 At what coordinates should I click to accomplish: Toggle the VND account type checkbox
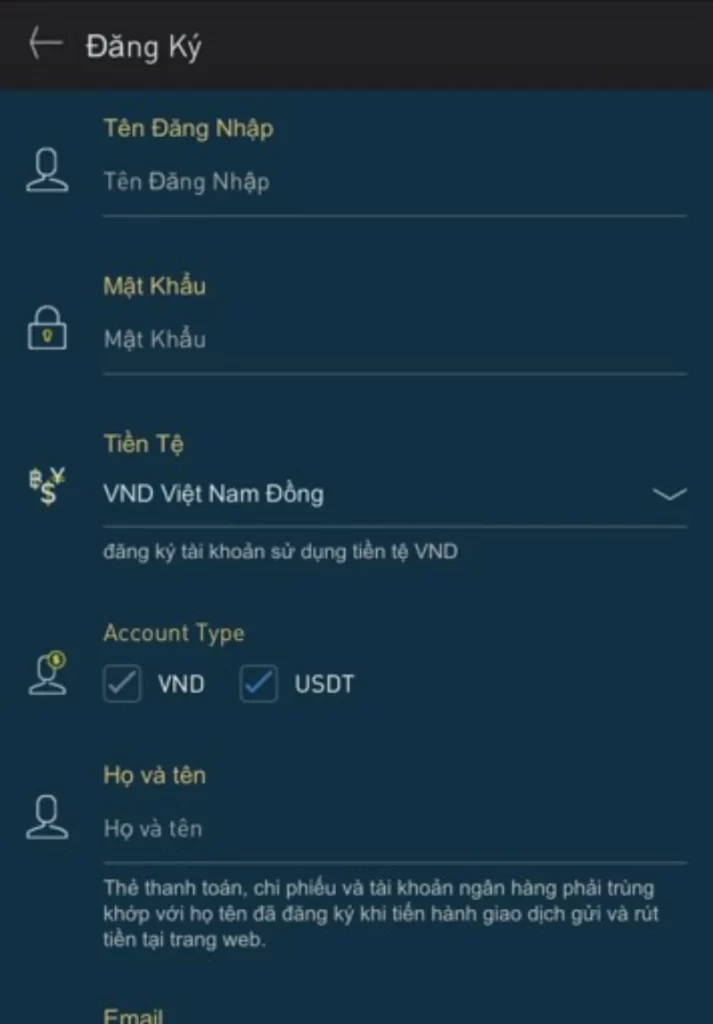123,684
